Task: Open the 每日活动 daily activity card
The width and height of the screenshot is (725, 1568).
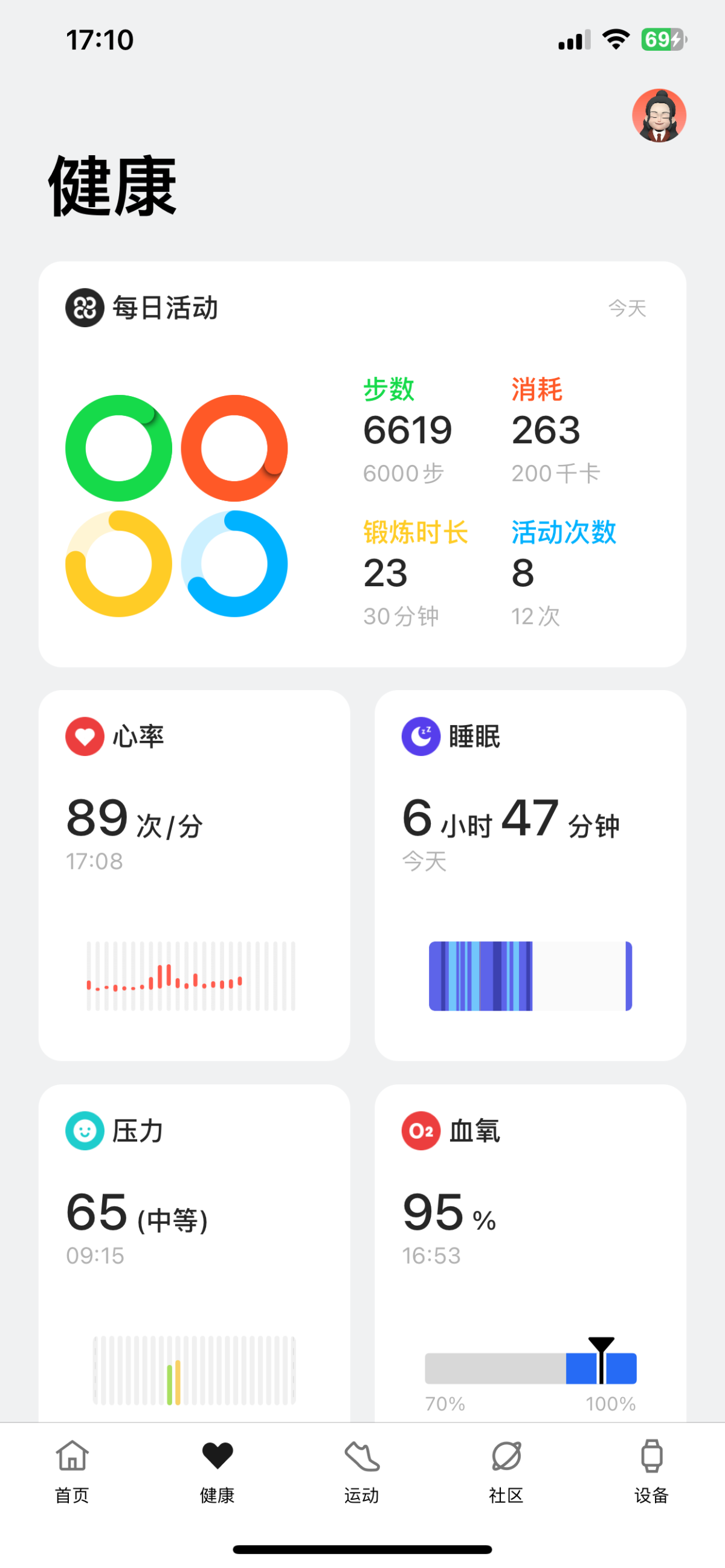Action: (x=362, y=464)
